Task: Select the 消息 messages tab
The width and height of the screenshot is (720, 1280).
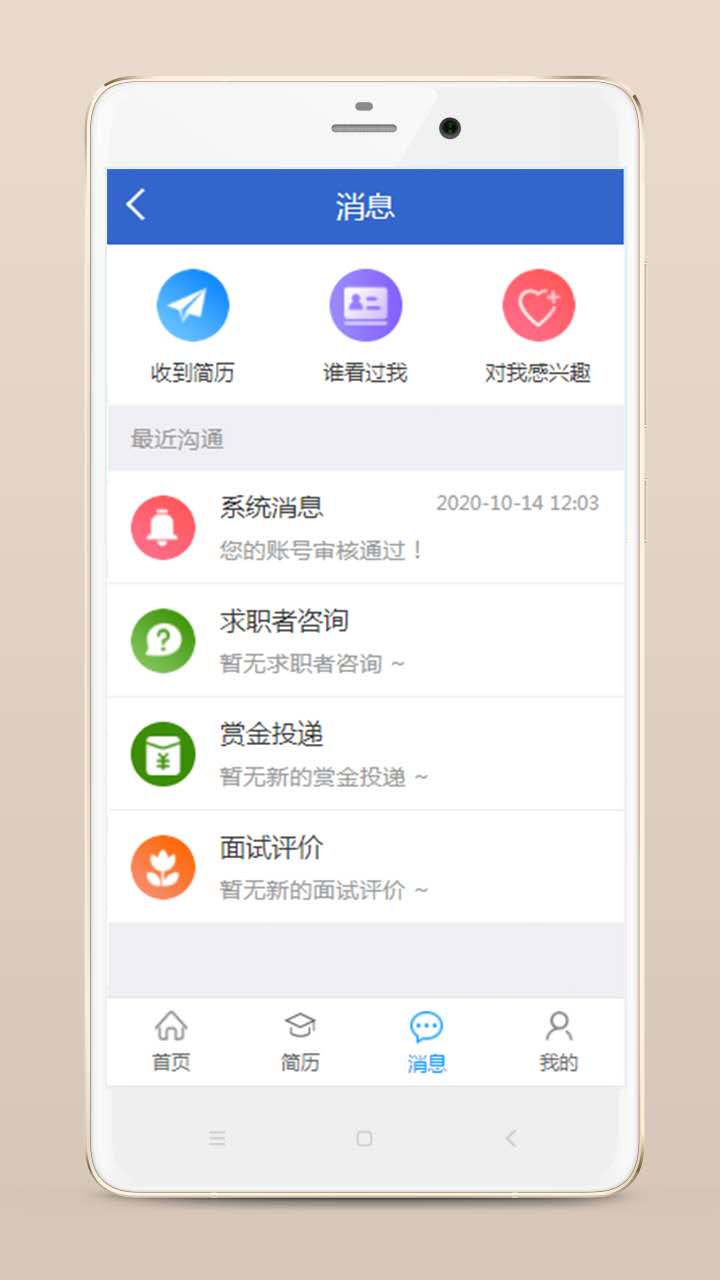Action: coord(427,1042)
